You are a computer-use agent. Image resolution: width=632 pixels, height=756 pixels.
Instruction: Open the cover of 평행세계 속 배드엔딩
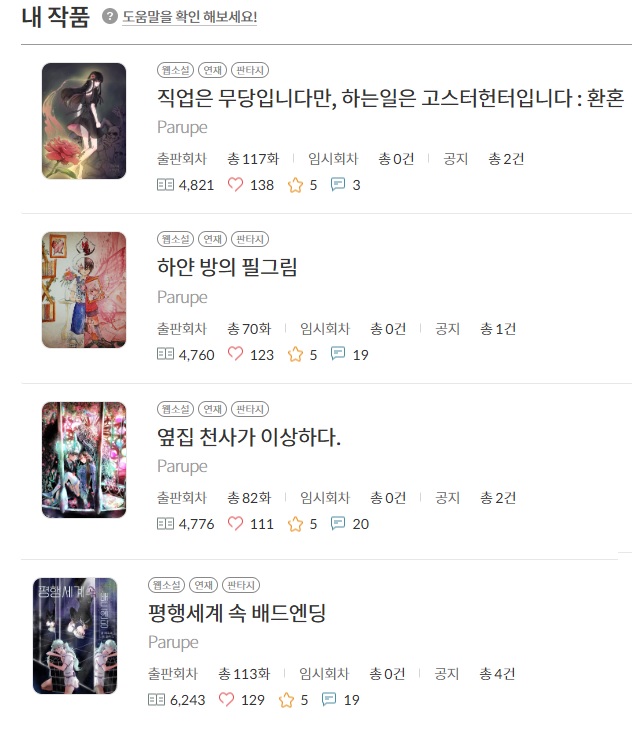75,635
